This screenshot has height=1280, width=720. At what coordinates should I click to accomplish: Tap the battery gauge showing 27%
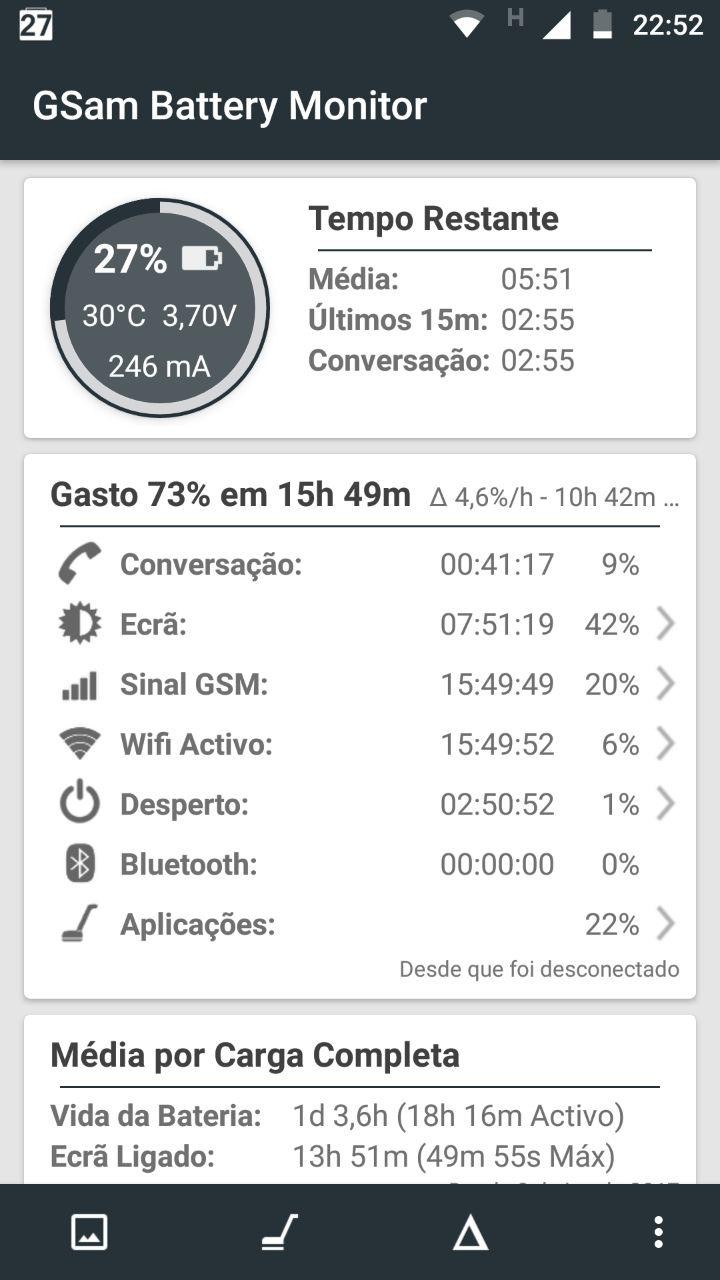160,308
